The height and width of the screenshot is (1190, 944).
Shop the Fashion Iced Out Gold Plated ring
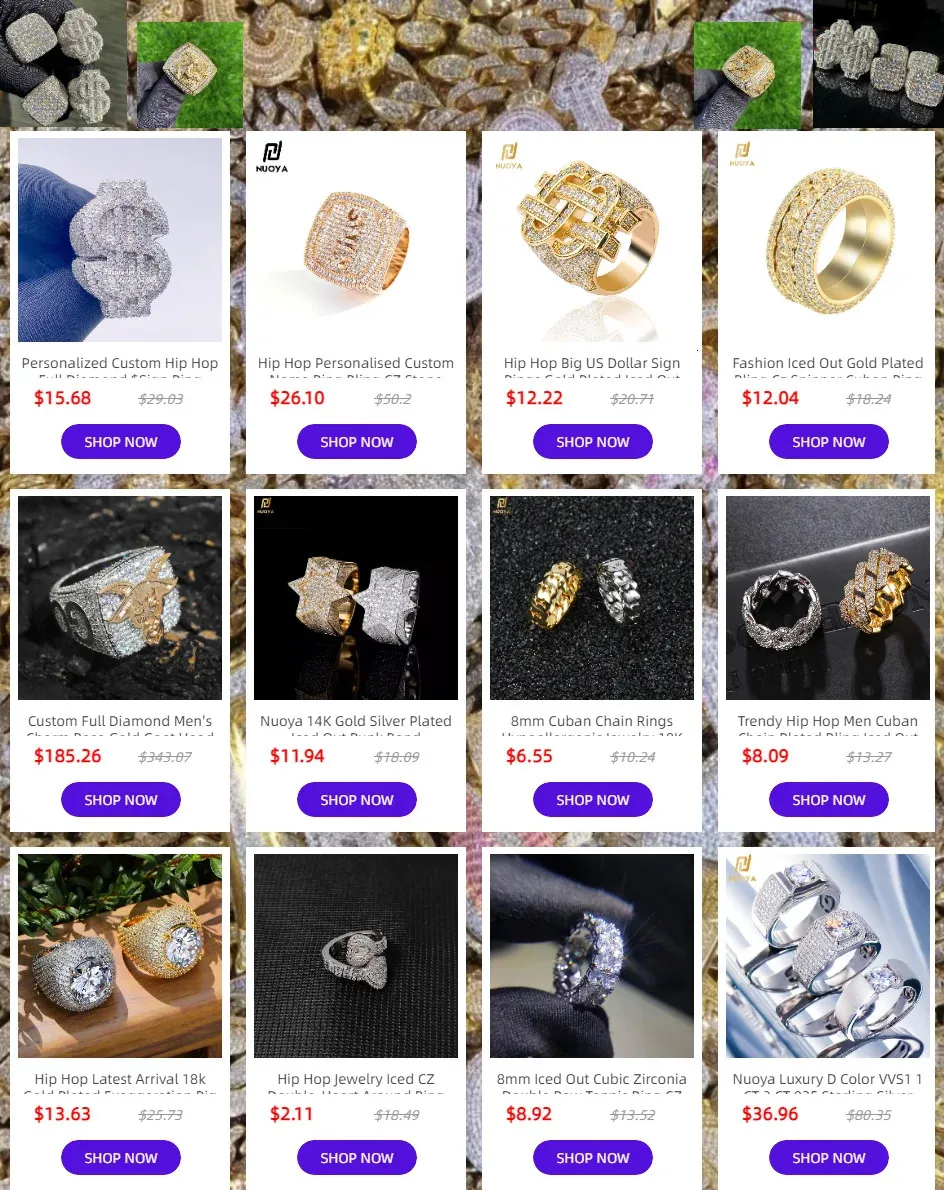click(x=829, y=442)
